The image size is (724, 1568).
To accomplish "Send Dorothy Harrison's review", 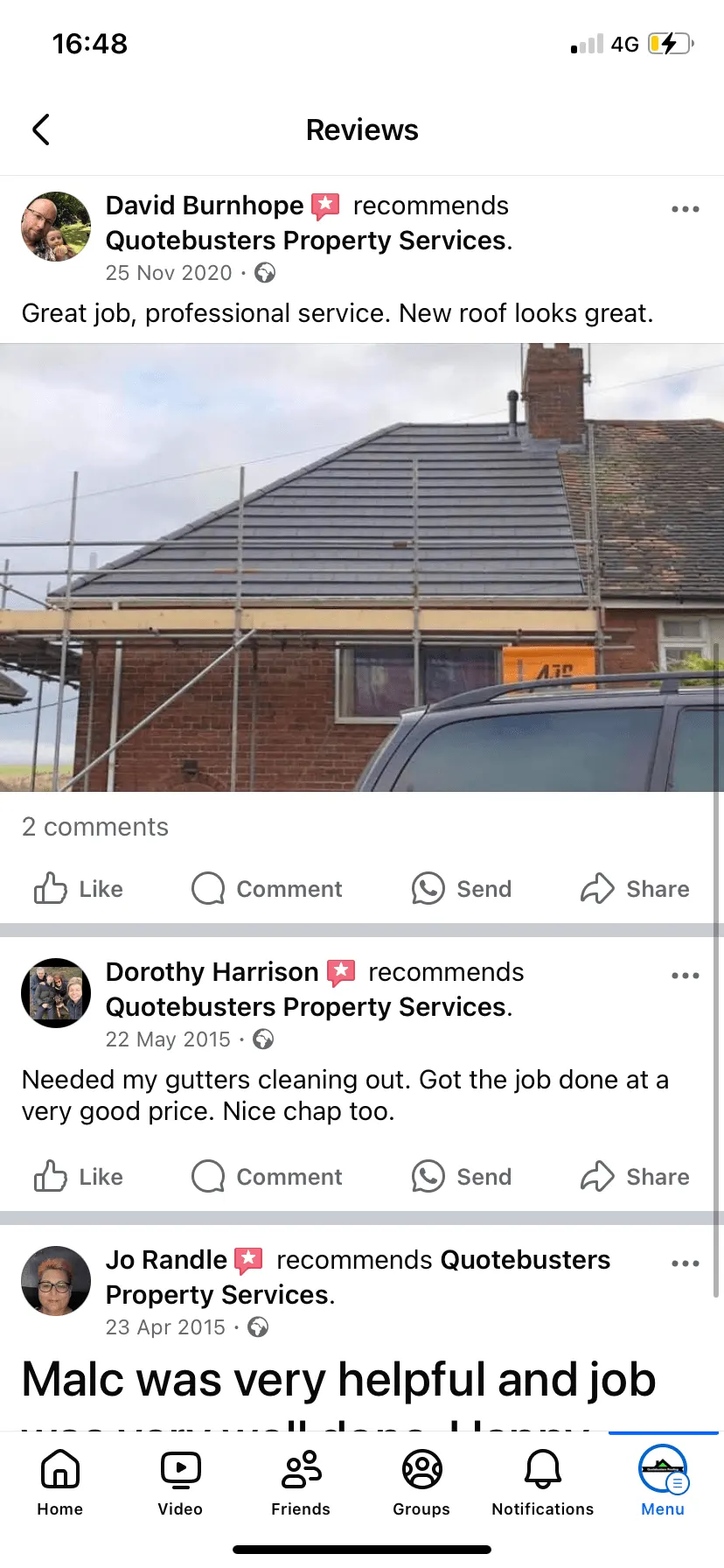I will 462,1177.
